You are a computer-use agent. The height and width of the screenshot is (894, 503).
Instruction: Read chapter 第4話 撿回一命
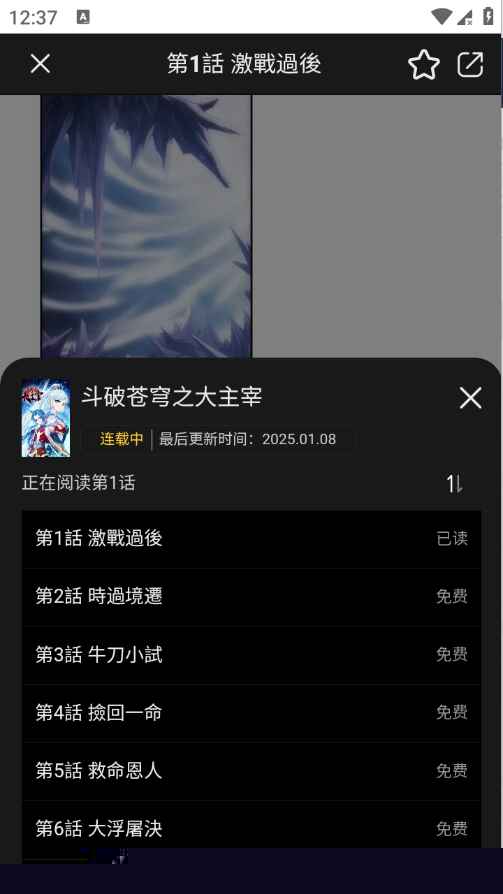click(x=252, y=713)
